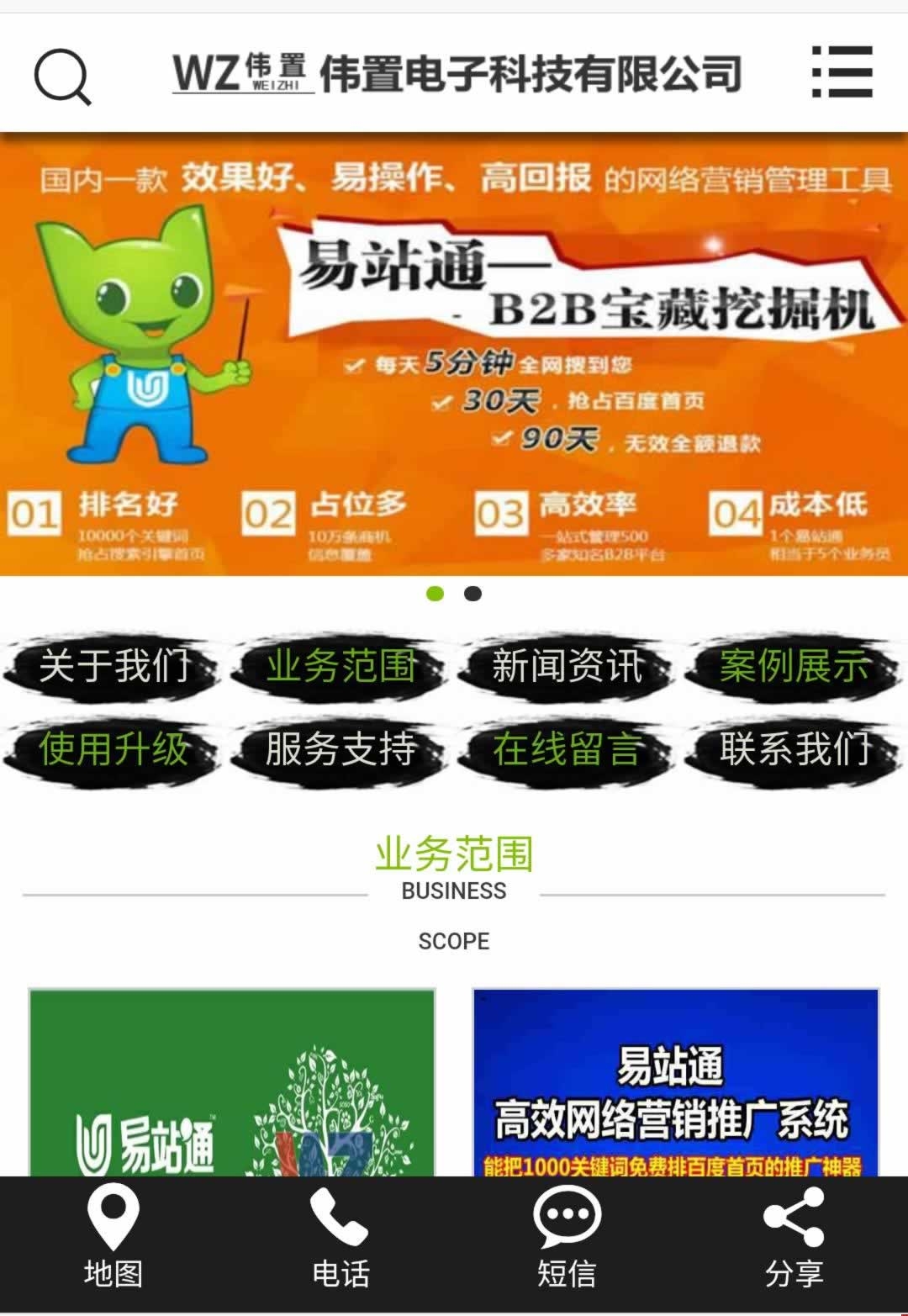
Task: Open the 业务范围 ink-brush button
Action: 340,666
